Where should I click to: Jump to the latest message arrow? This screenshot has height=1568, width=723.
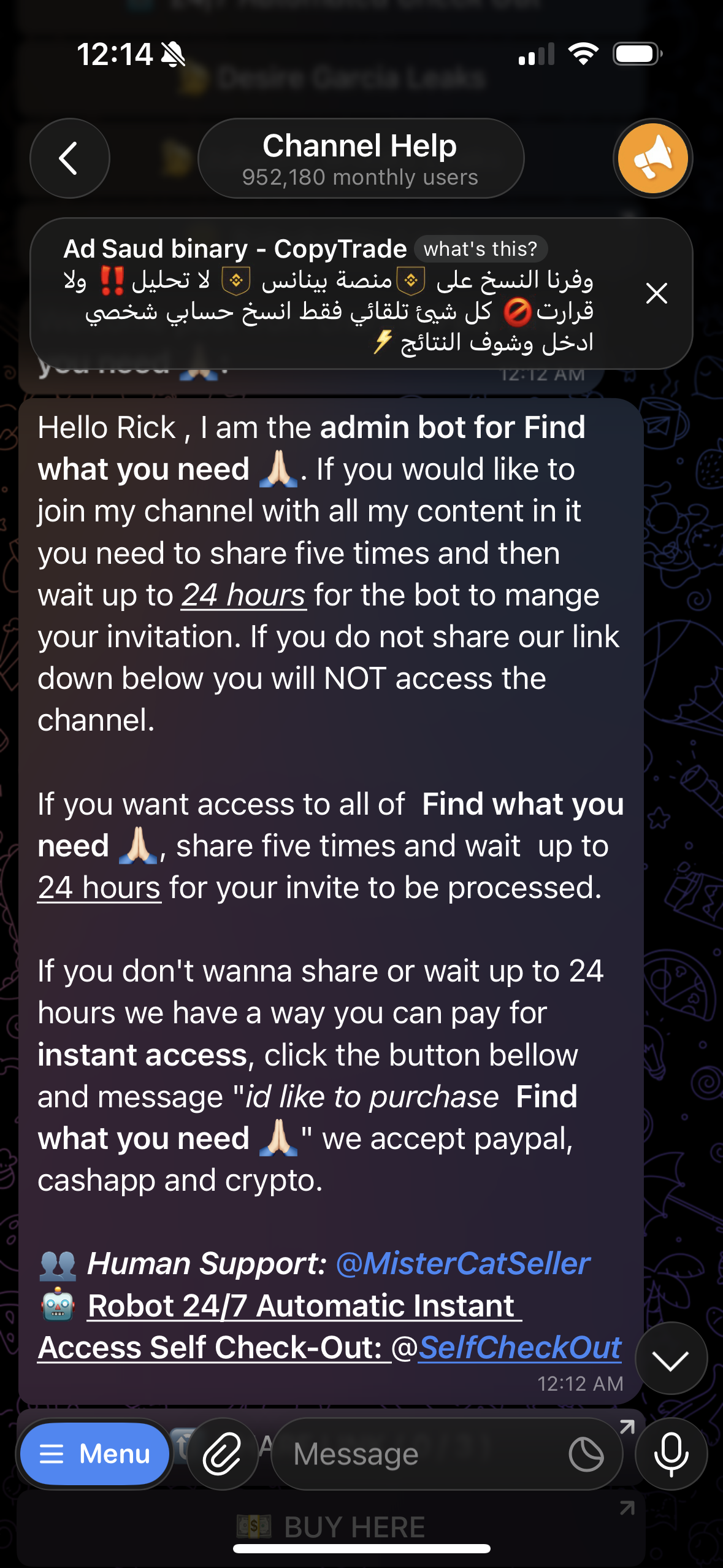(671, 1359)
